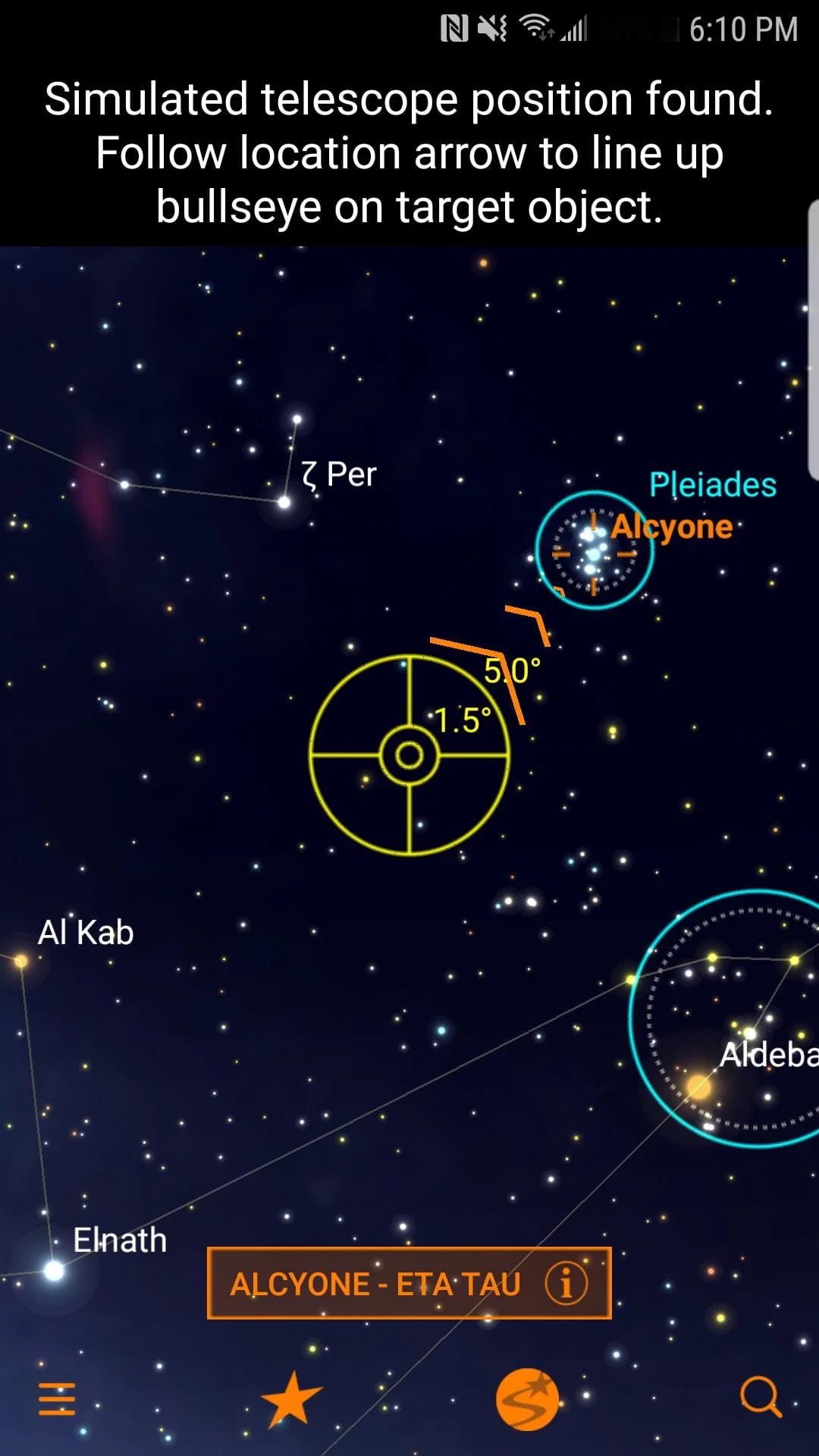Open info for Alcyone - Eta Tau
This screenshot has height=1456, width=819.
[x=566, y=1284]
